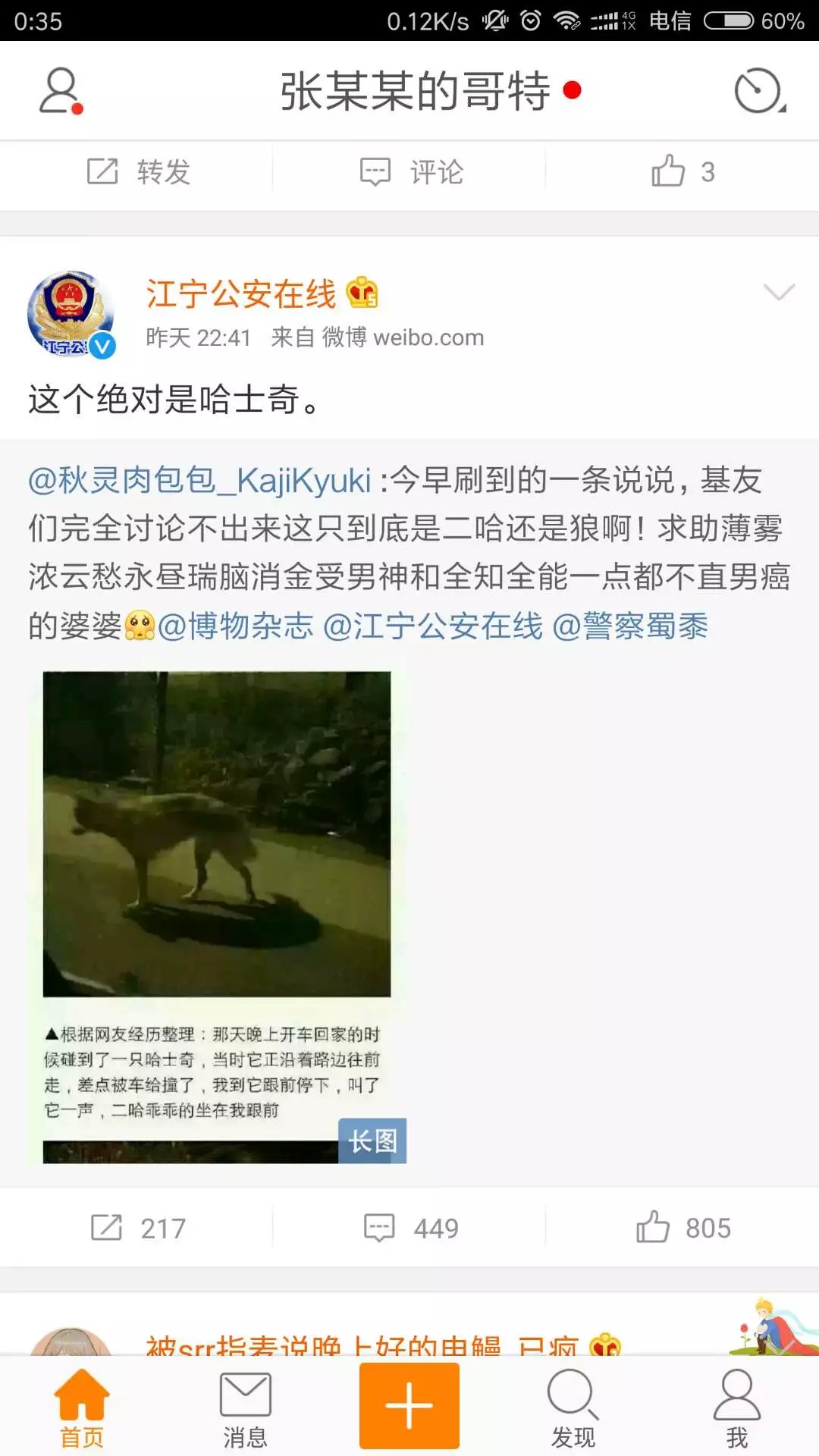Open @秋灵肉包包_KajiKyuki mention link
This screenshot has height=1456, width=819.
tap(199, 481)
